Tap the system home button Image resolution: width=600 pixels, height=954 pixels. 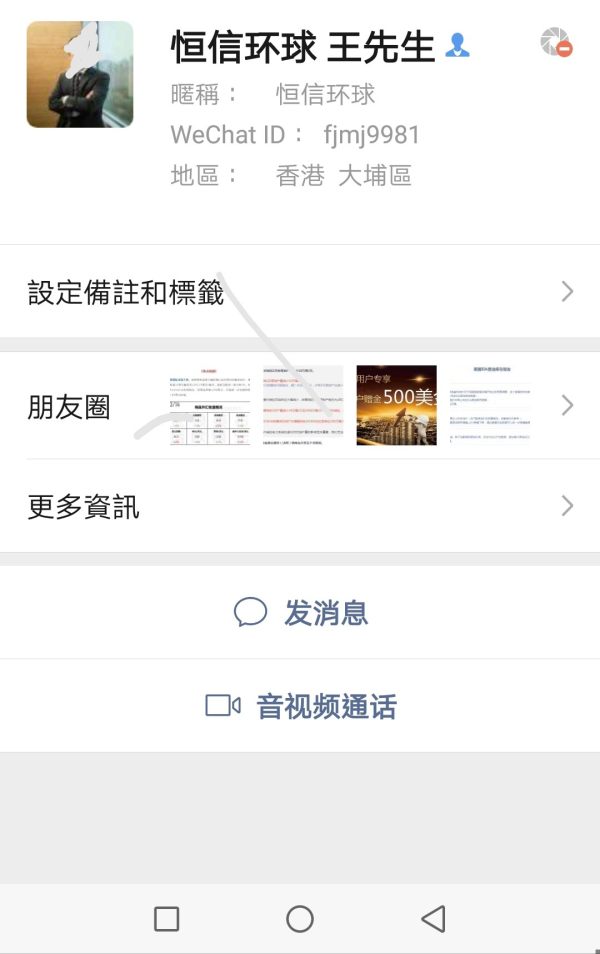click(300, 918)
